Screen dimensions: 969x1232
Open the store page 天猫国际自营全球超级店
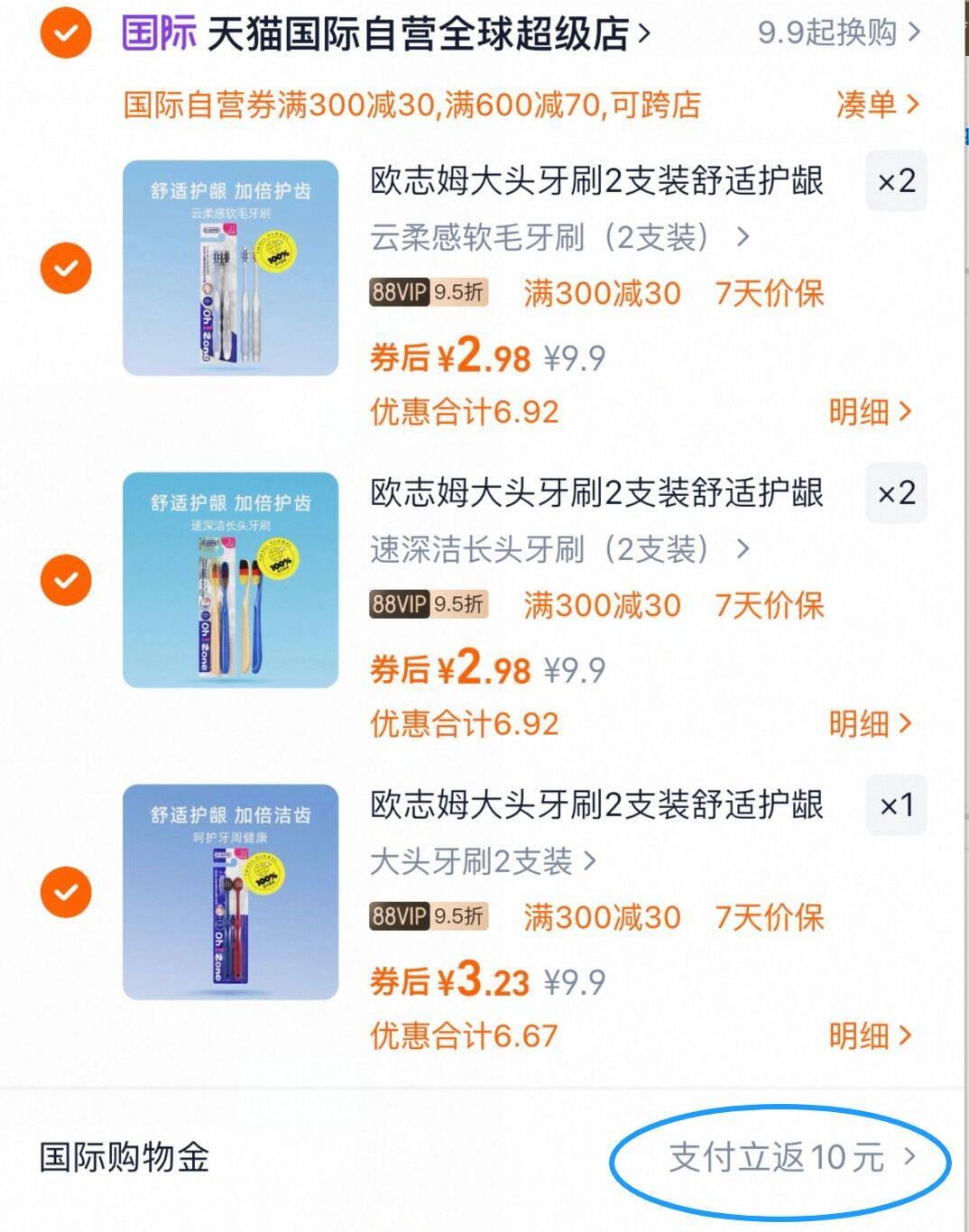(x=424, y=32)
